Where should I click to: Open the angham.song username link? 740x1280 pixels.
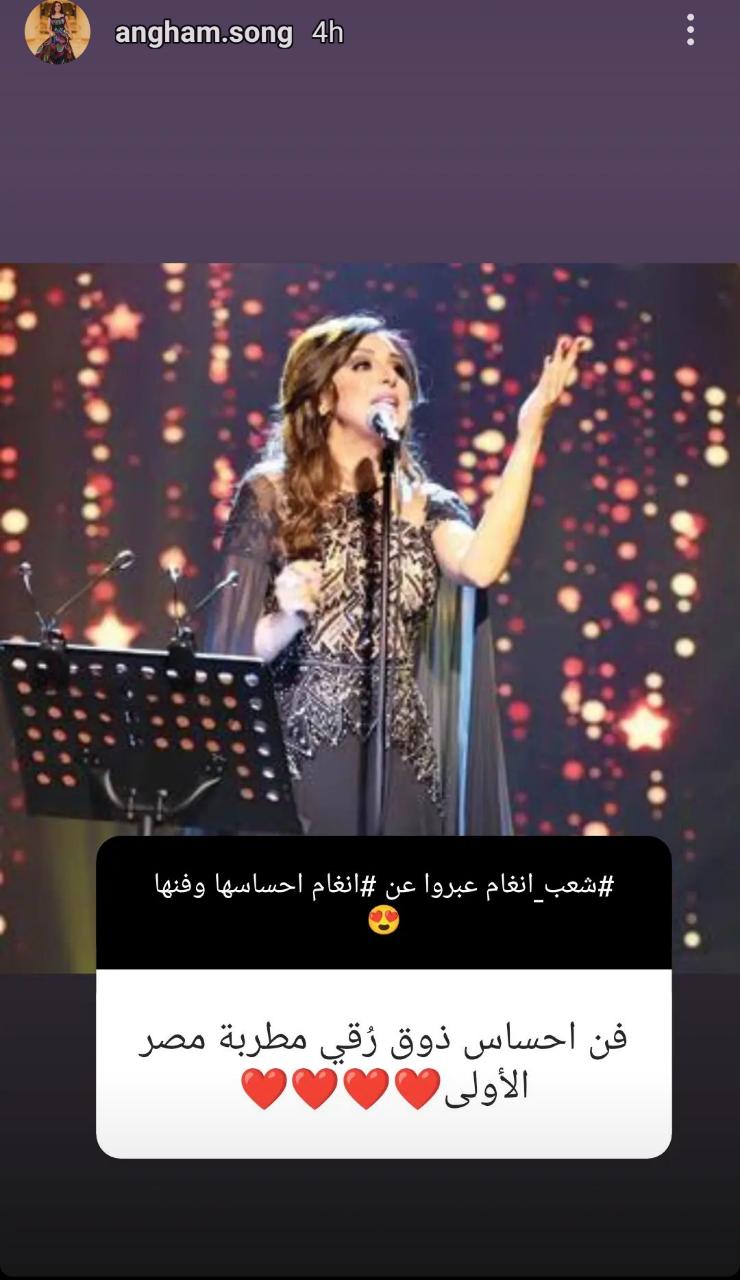click(x=203, y=33)
